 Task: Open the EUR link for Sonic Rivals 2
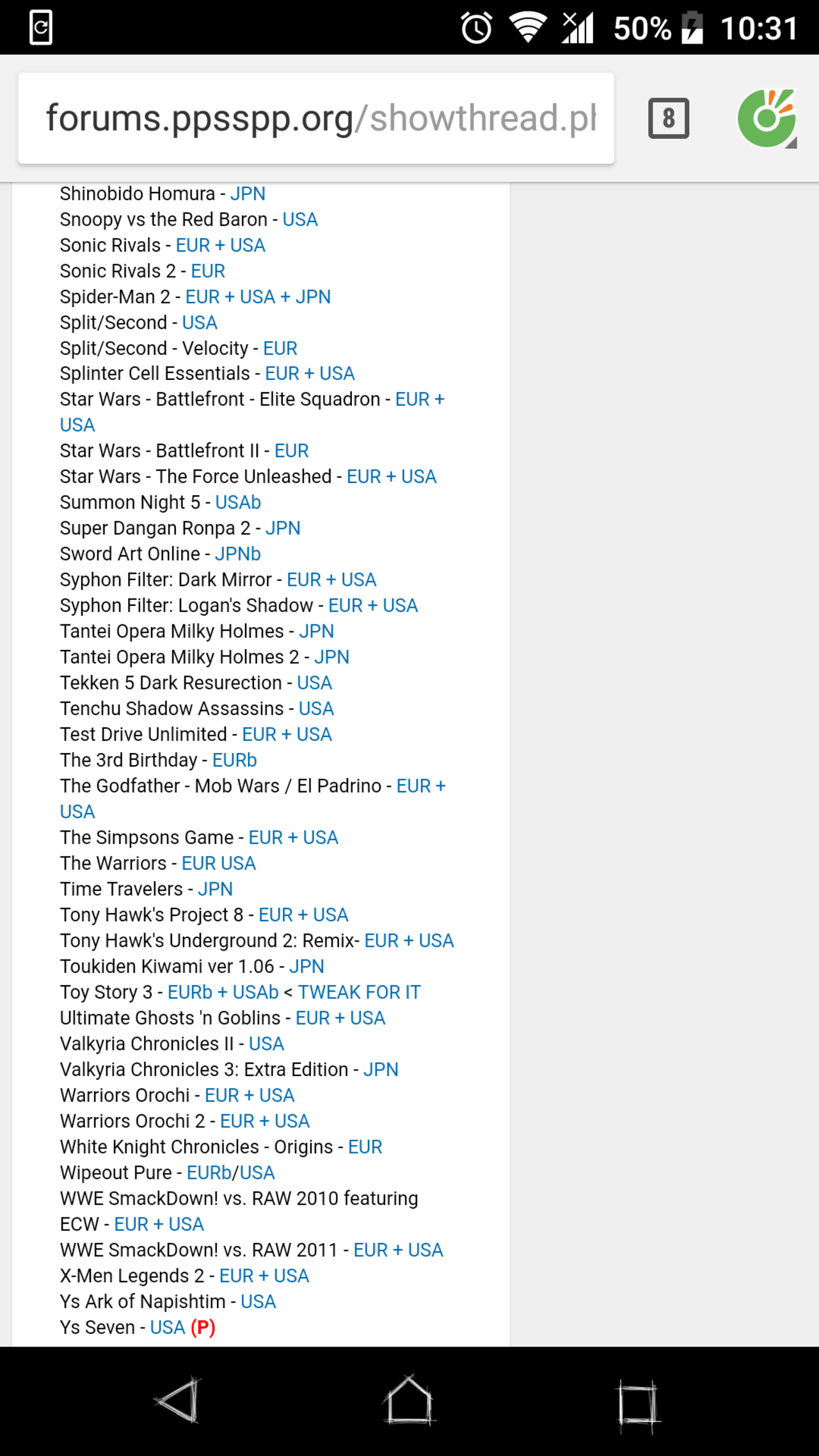208,271
